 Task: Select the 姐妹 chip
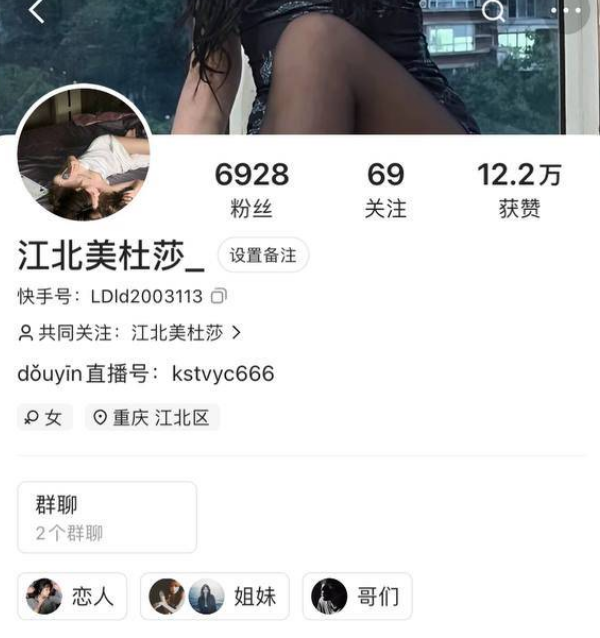[x=215, y=597]
